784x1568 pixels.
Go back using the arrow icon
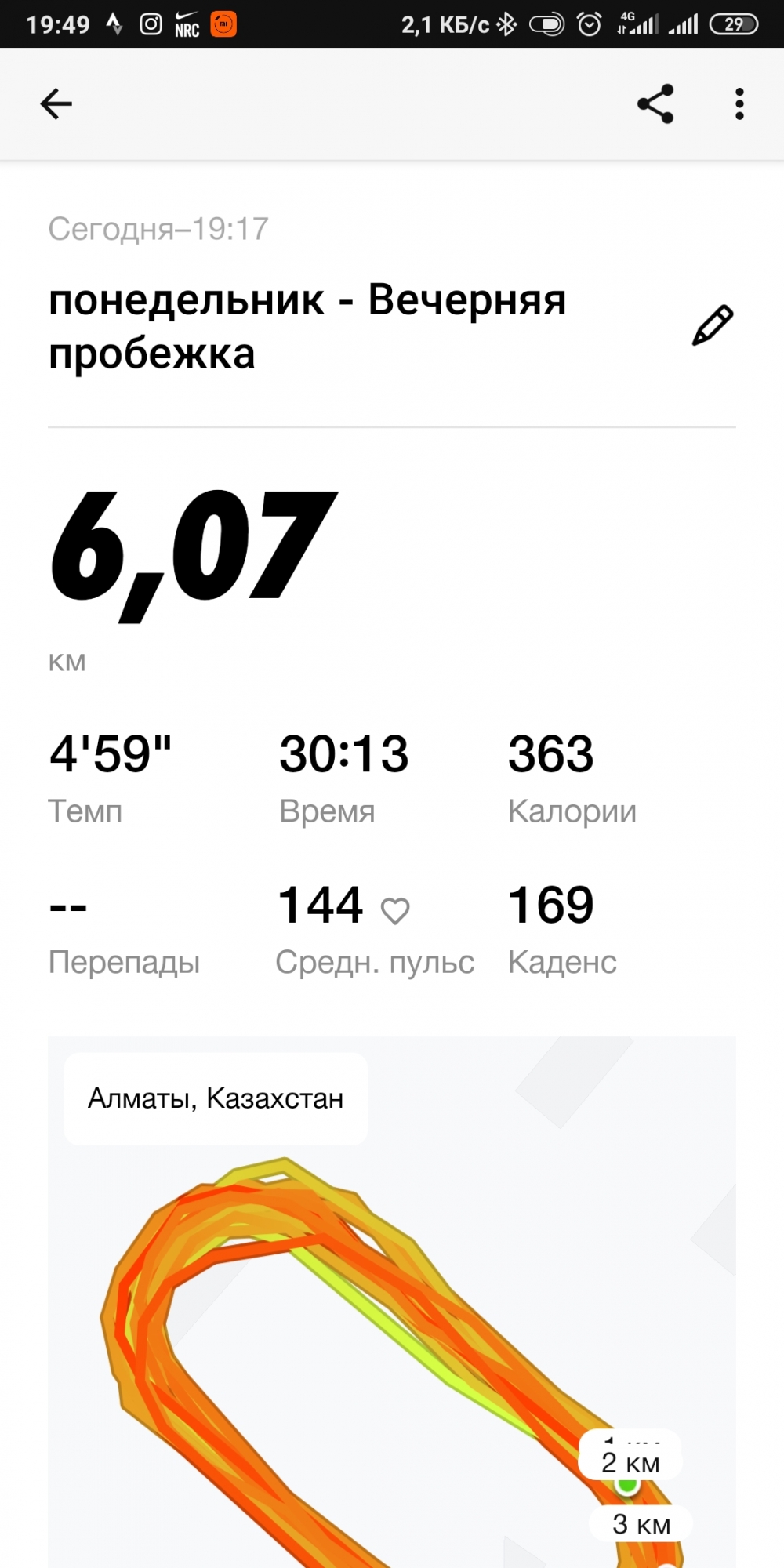[x=56, y=103]
